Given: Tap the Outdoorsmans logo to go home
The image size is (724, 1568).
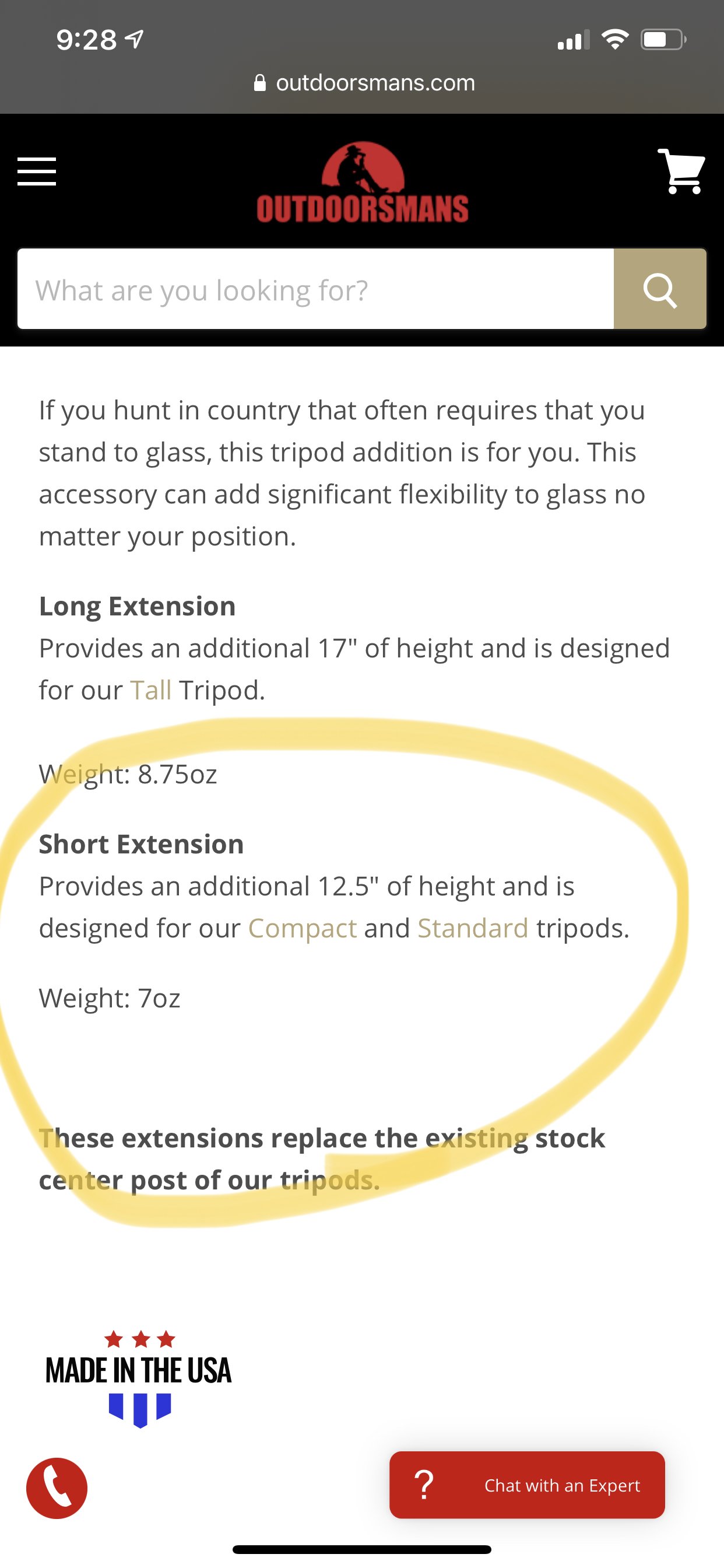Looking at the screenshot, I should (x=363, y=182).
